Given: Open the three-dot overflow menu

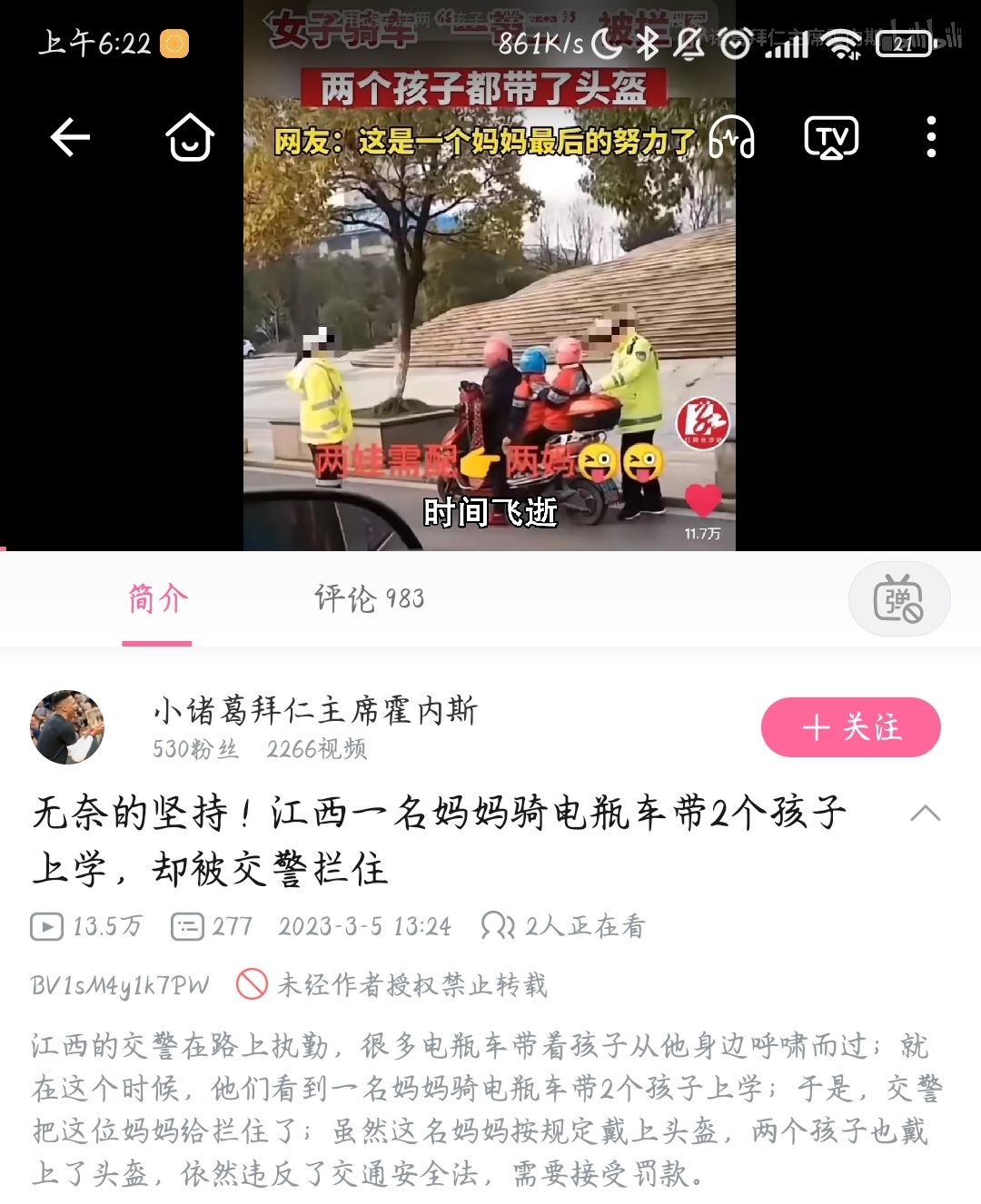Looking at the screenshot, I should click(931, 138).
